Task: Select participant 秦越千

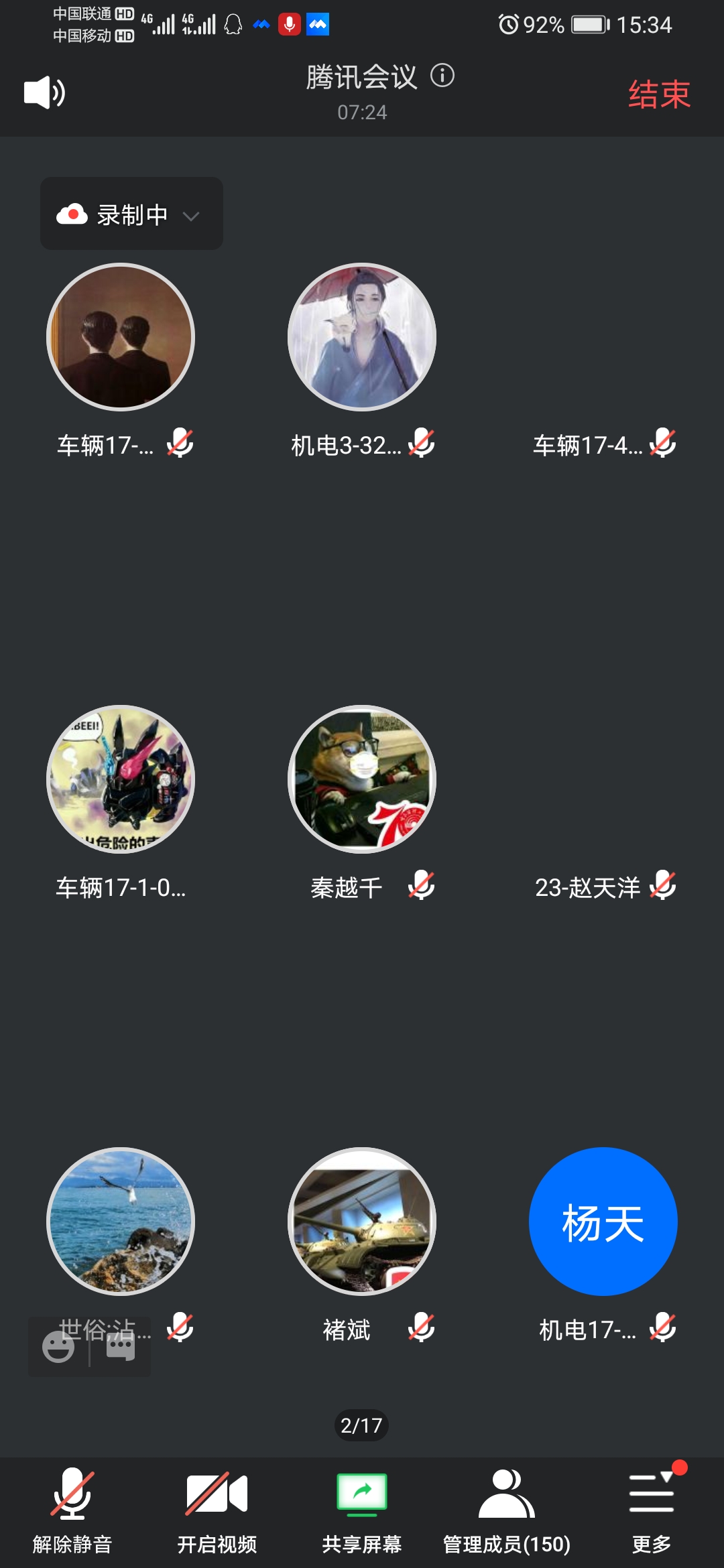Action: [362, 779]
